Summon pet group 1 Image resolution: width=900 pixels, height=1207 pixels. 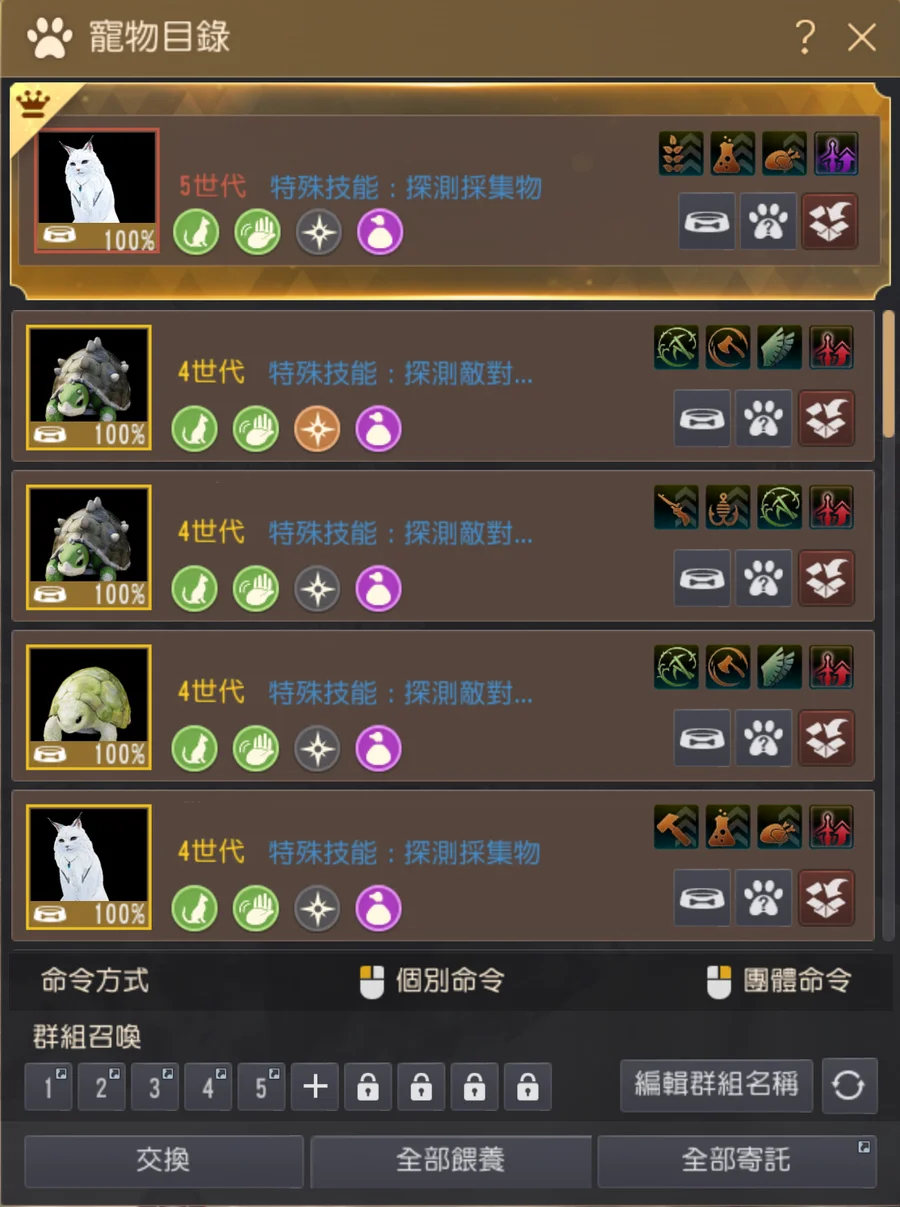48,1087
